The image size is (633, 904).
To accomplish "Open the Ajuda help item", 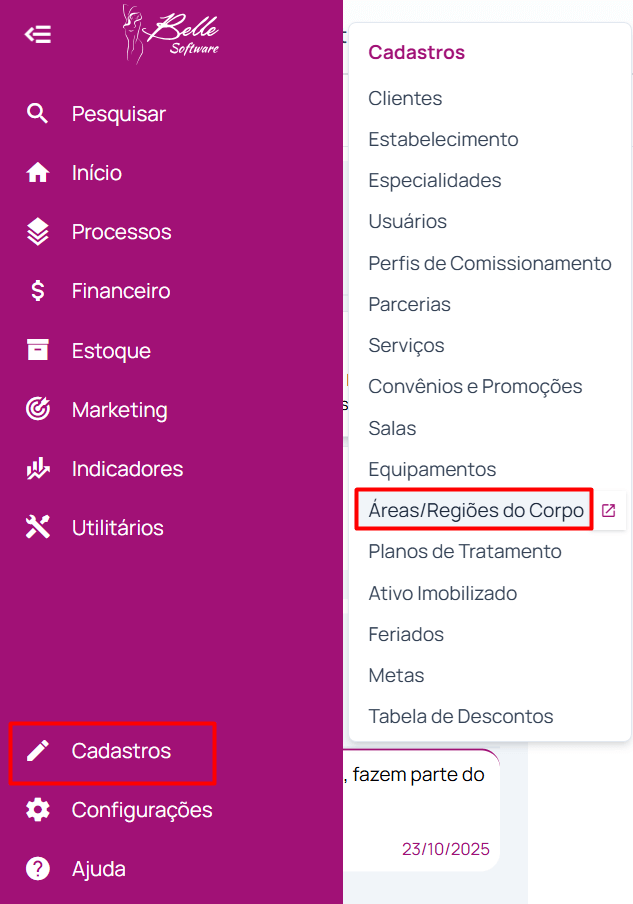I will (98, 869).
